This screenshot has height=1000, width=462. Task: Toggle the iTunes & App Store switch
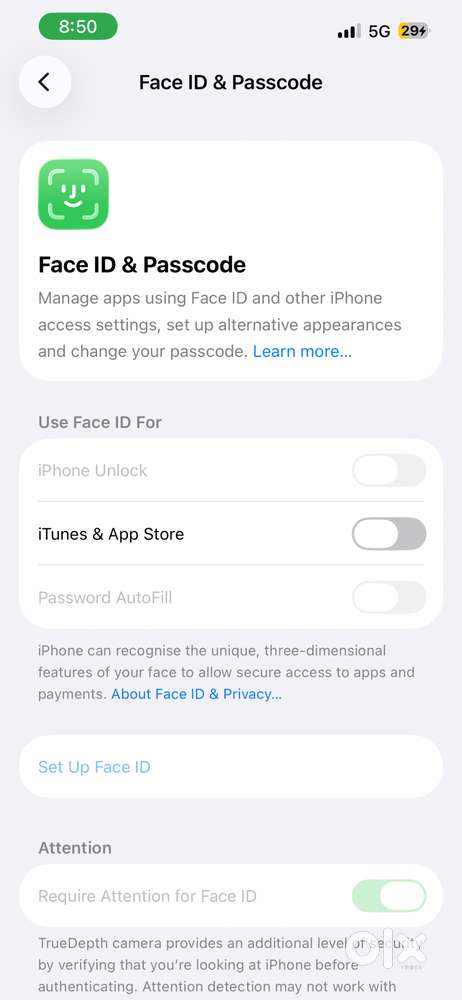pos(389,534)
